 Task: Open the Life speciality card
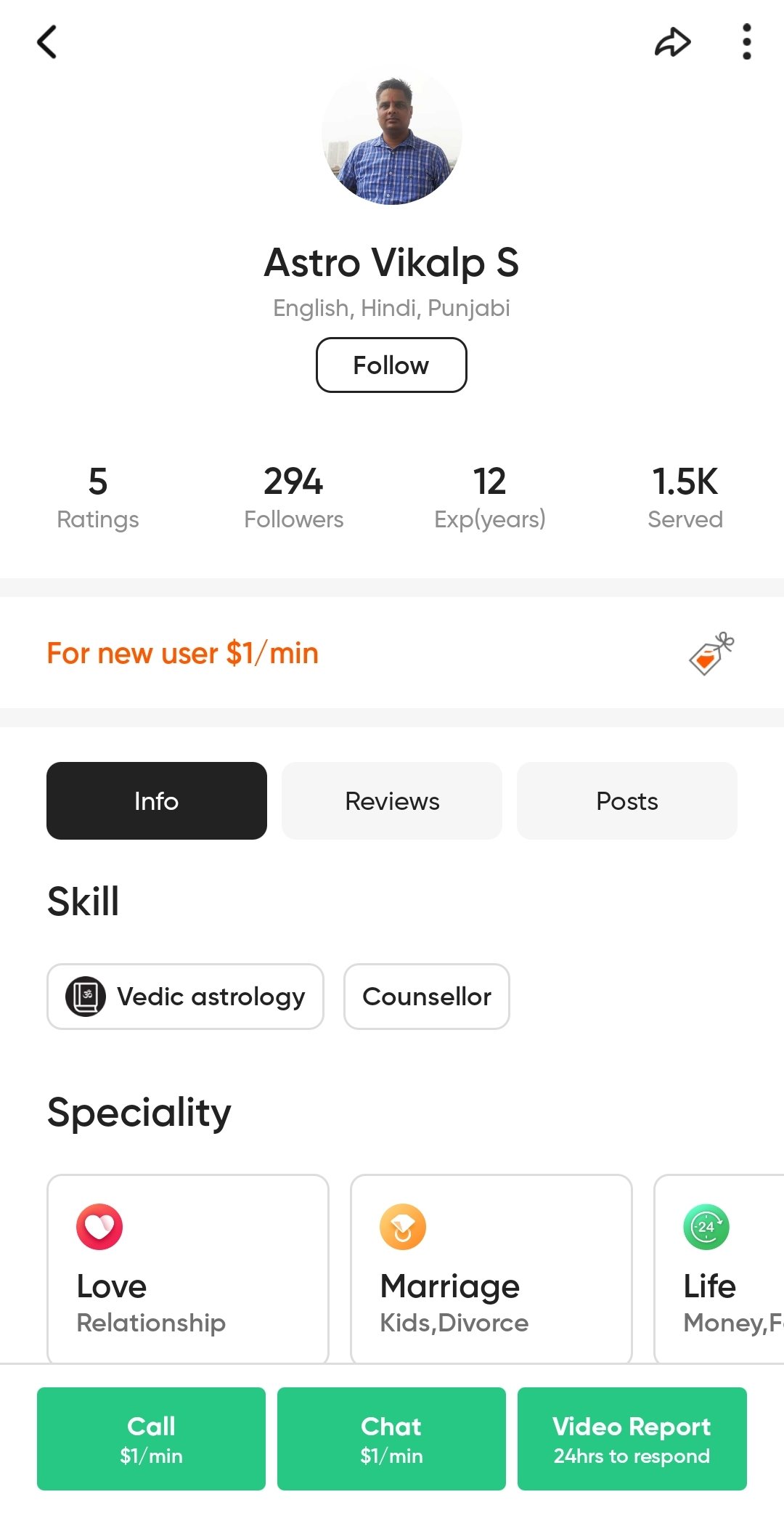[719, 1269]
